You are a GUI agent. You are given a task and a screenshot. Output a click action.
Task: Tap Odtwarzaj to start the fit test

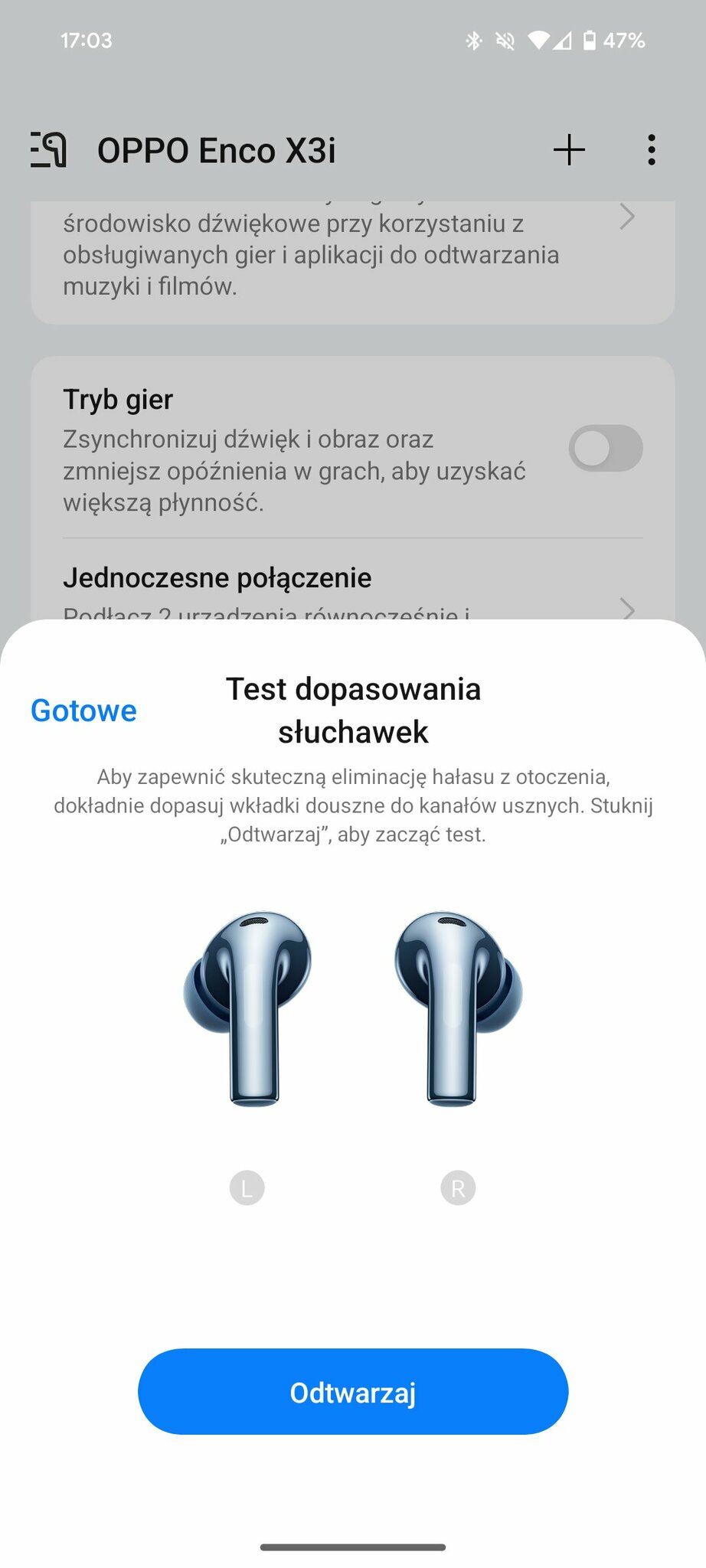[353, 1392]
